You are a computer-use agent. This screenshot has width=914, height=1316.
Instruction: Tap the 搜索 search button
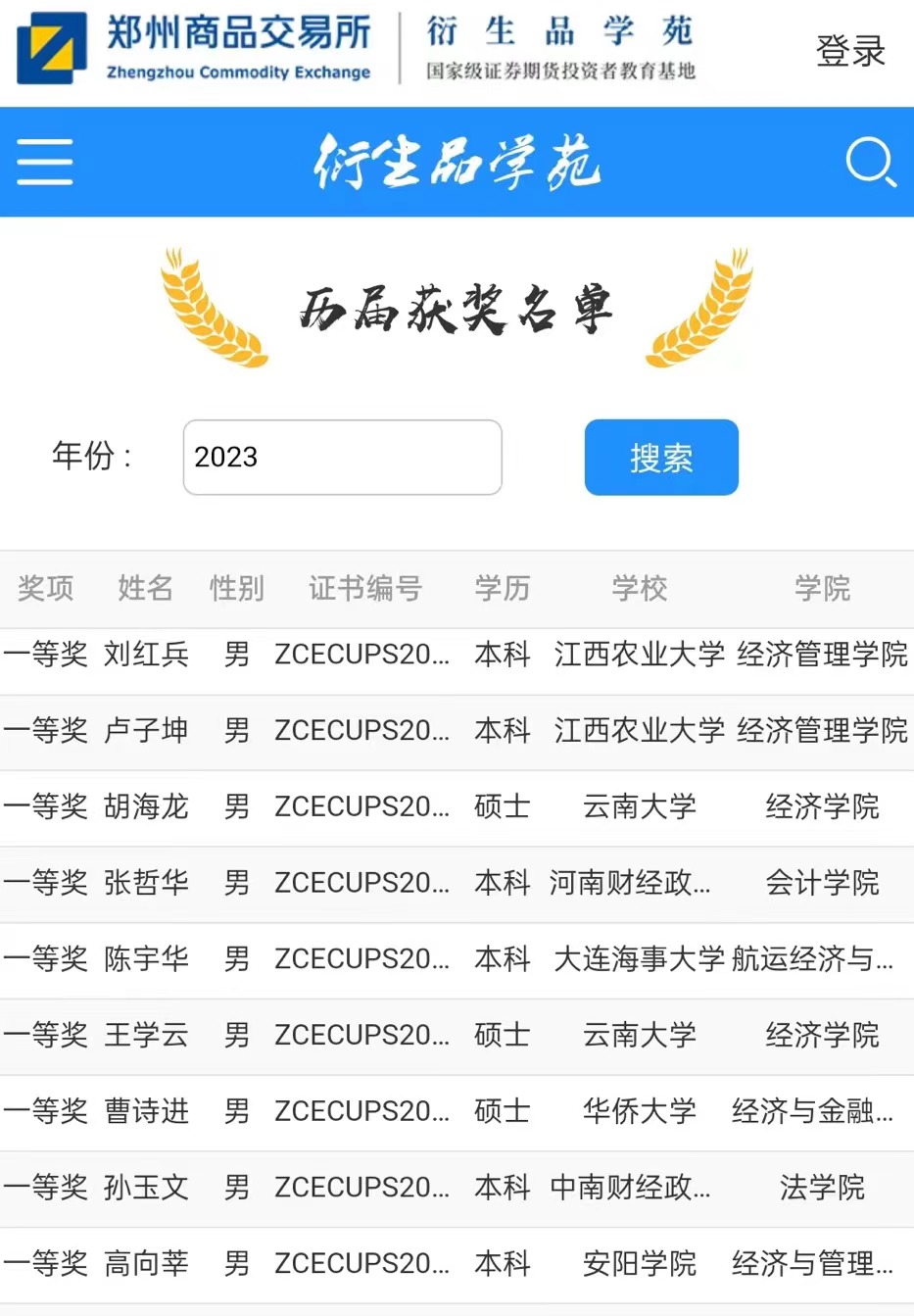tap(661, 458)
